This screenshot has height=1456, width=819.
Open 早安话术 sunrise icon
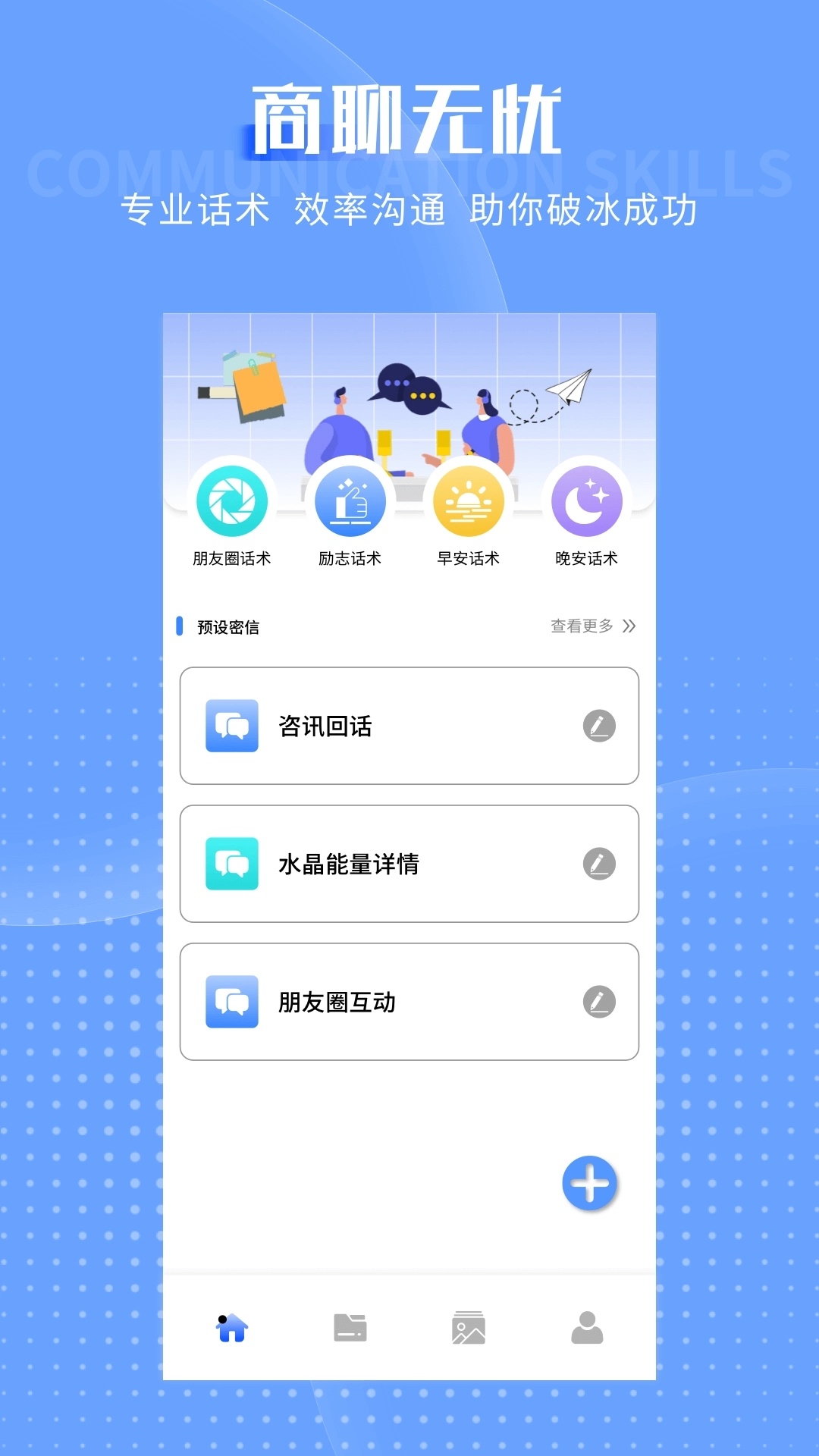click(469, 500)
